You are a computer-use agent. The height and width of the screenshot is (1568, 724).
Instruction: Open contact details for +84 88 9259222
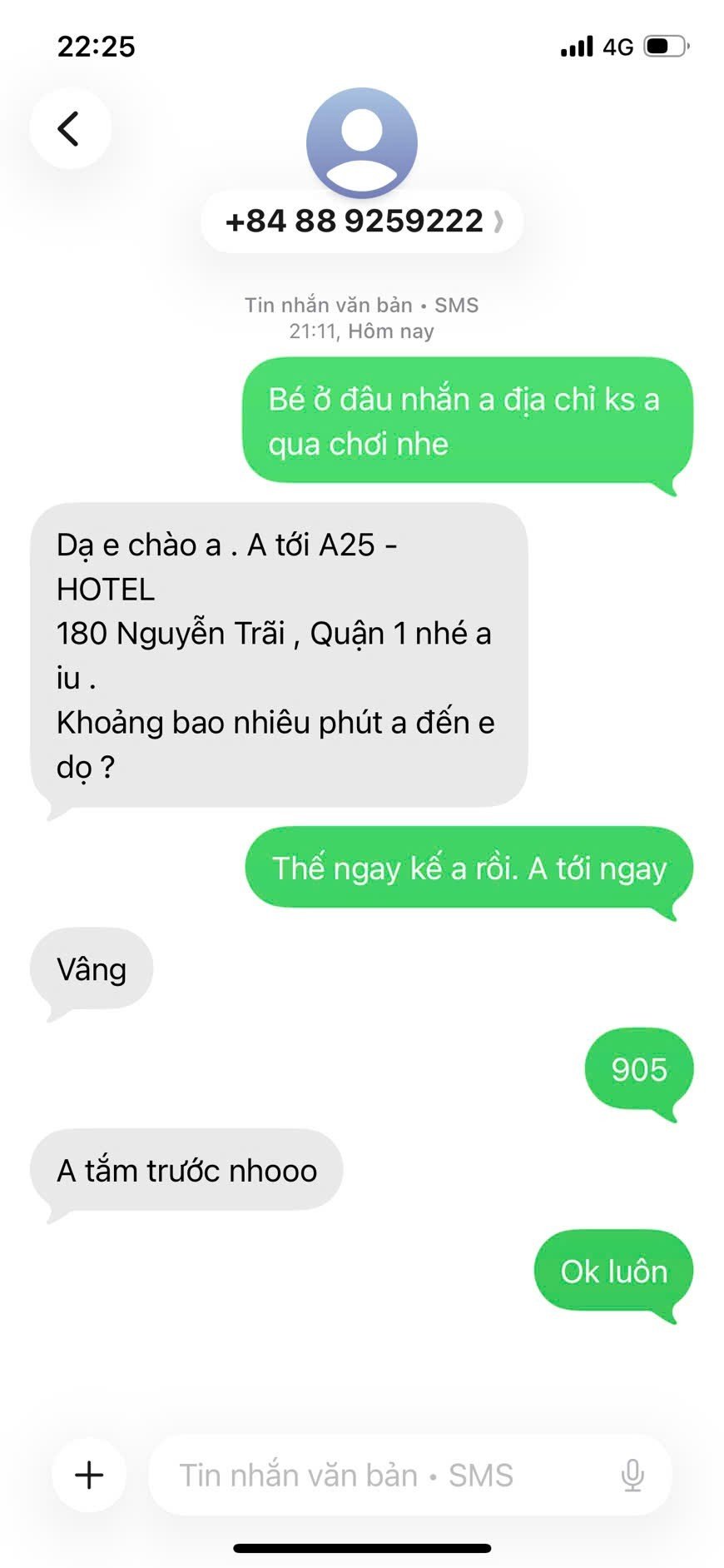(362, 222)
